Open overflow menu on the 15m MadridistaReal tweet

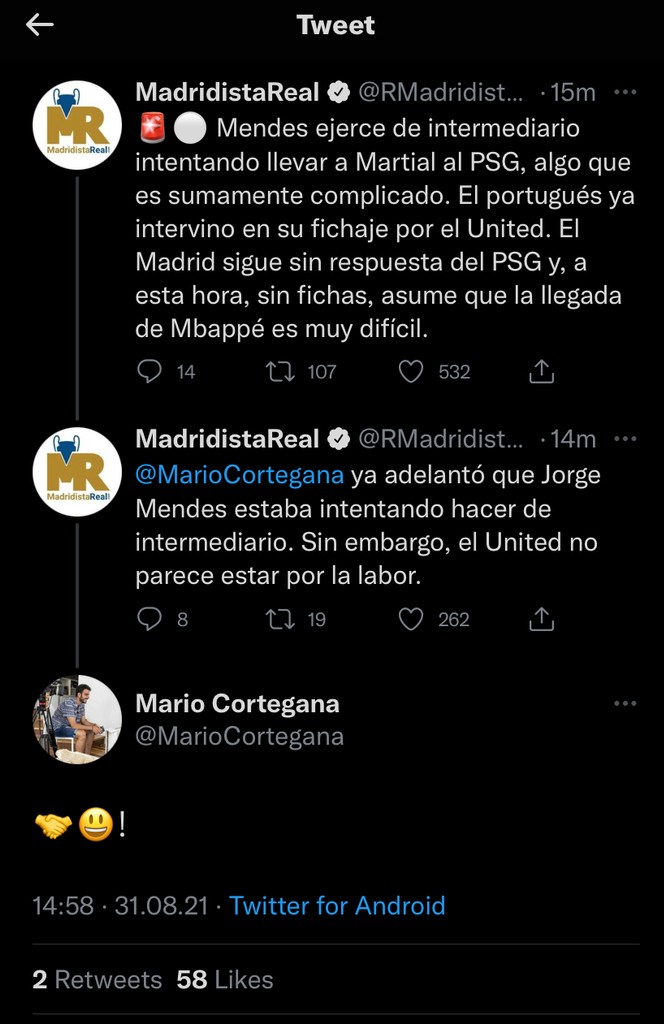(625, 93)
